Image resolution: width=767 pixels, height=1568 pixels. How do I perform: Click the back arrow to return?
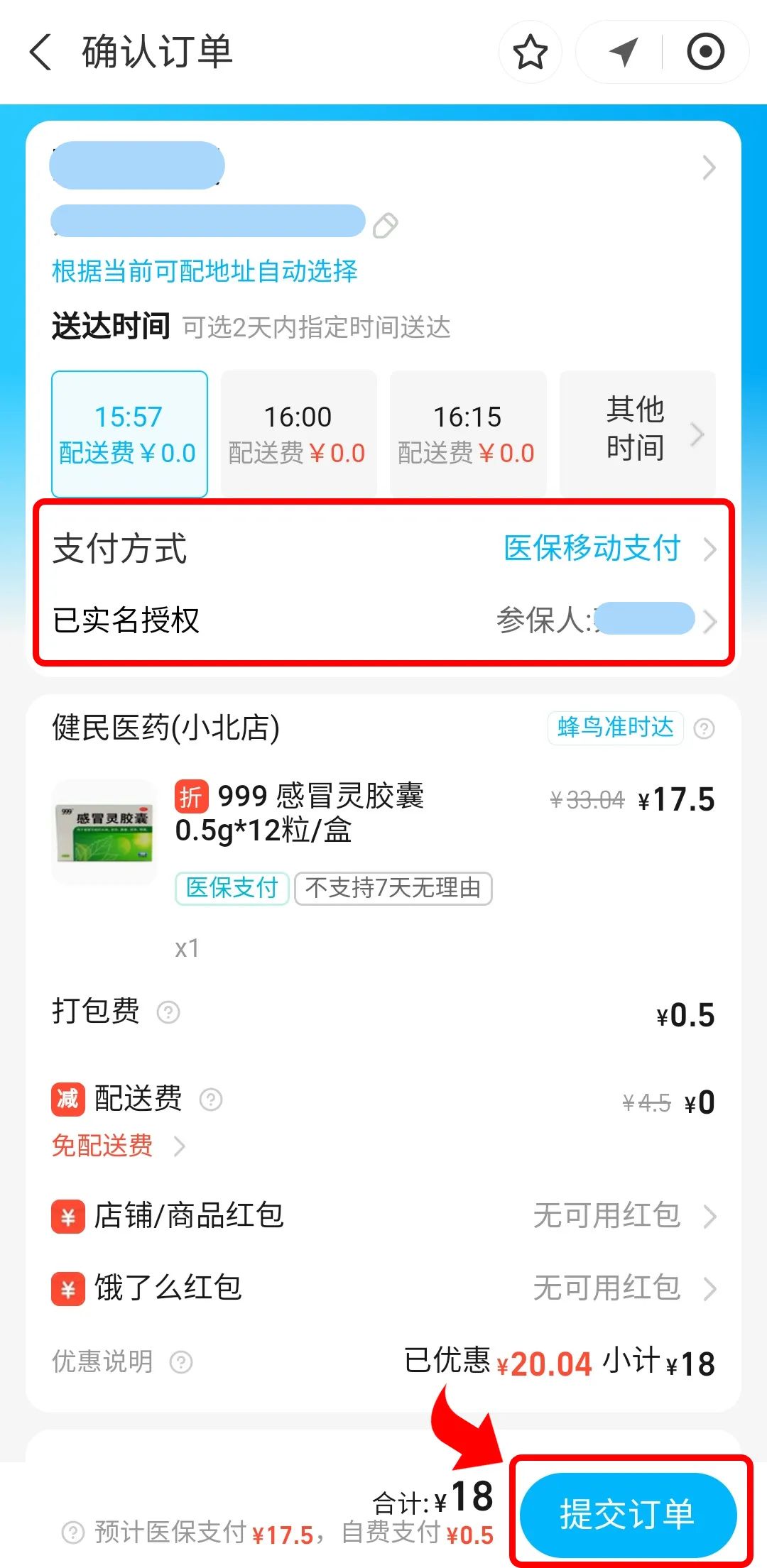[39, 52]
